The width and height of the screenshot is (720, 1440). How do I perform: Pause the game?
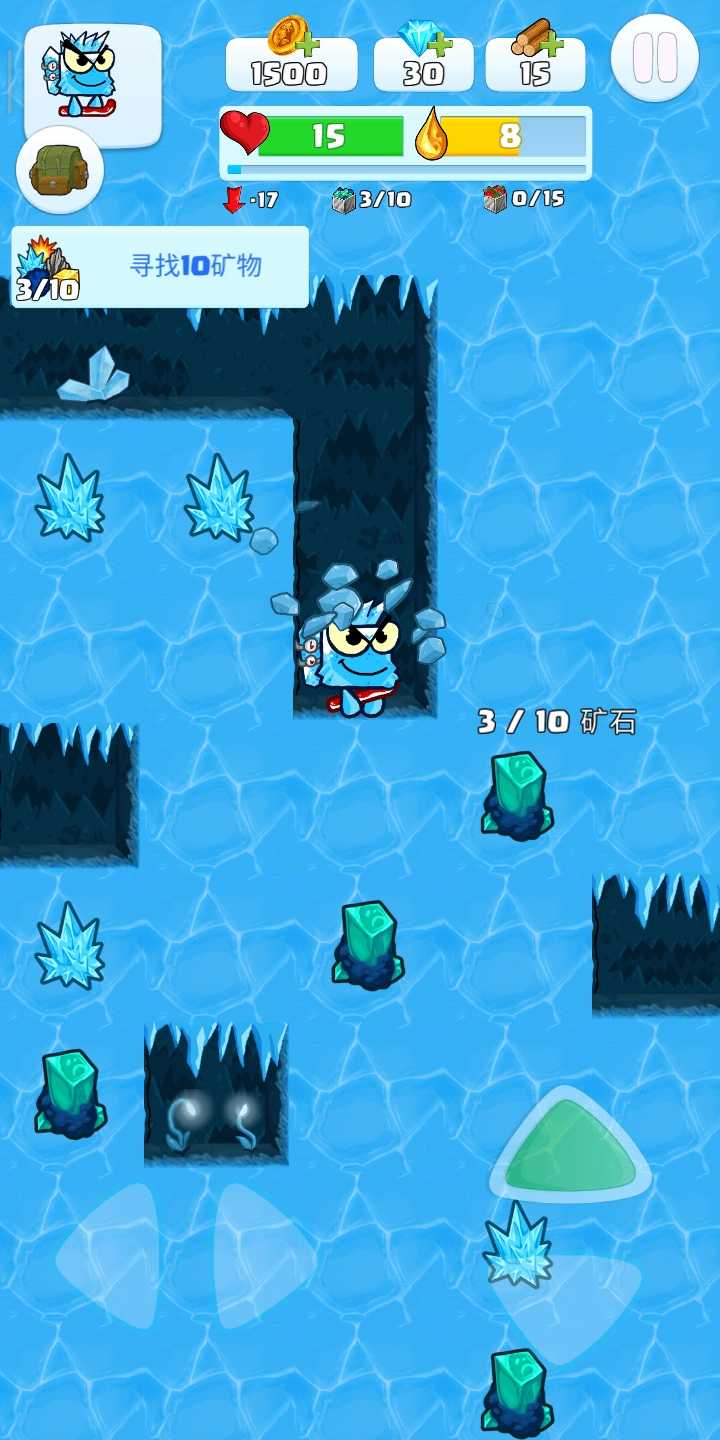pos(655,58)
